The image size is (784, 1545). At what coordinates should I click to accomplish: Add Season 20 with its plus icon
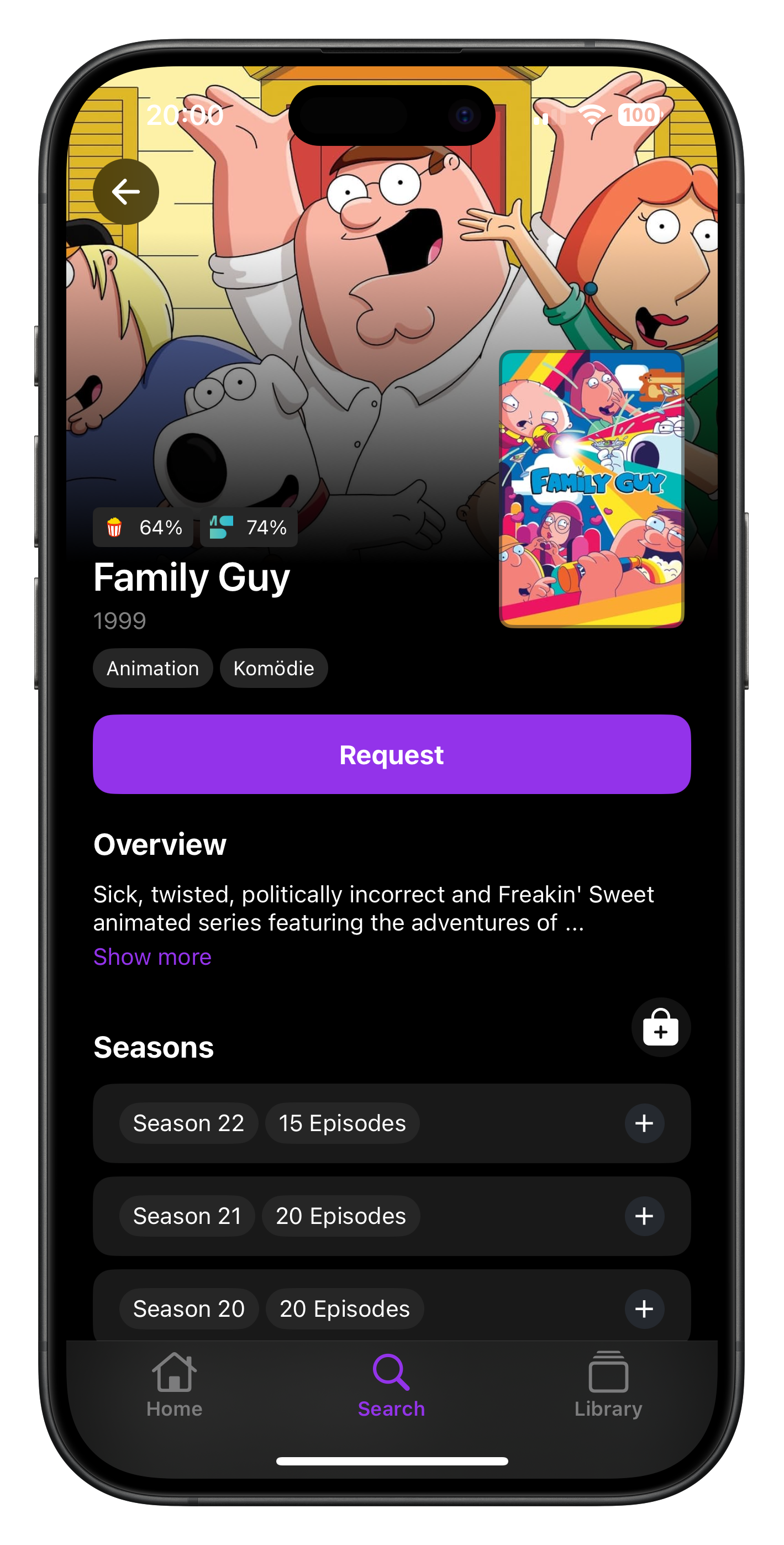(x=644, y=1308)
